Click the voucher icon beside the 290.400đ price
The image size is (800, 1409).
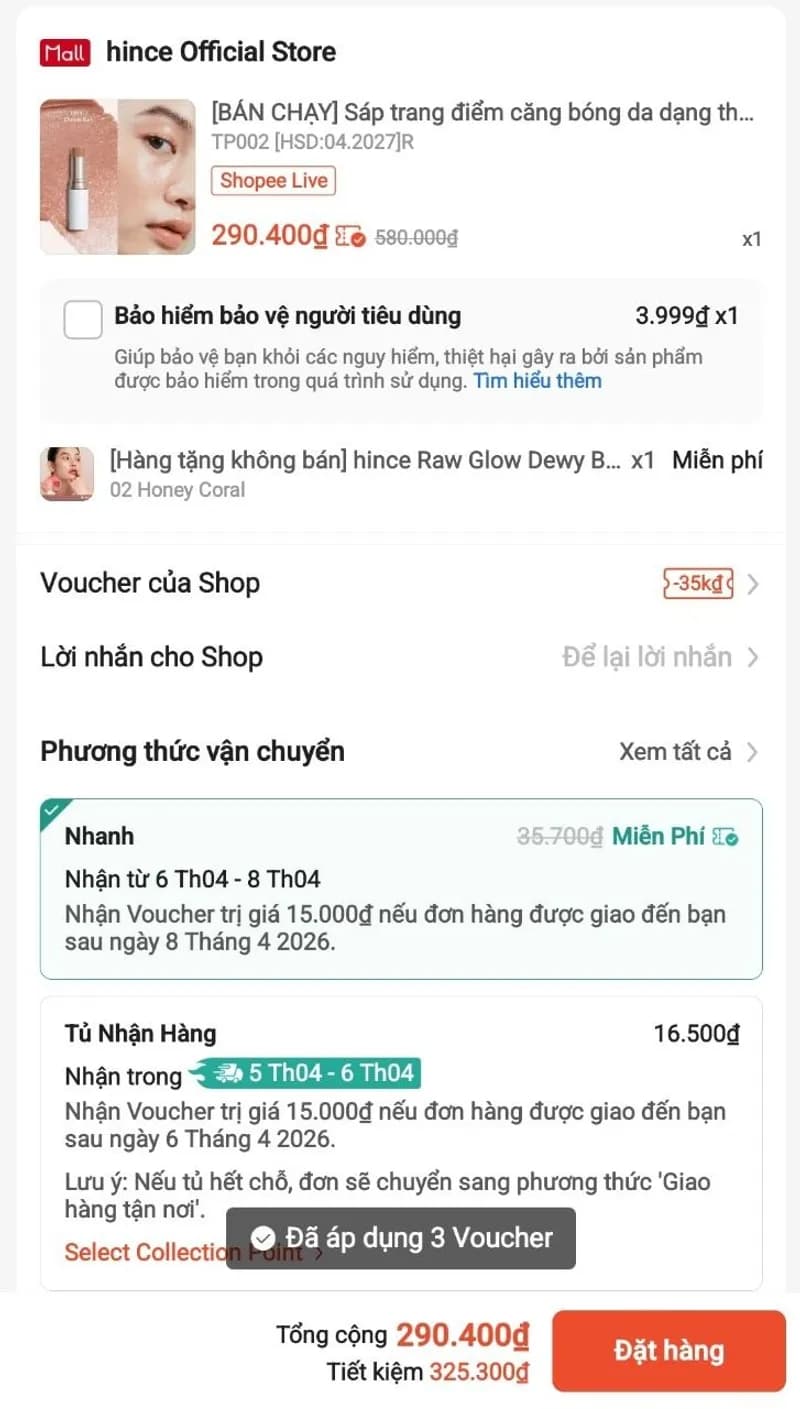pyautogui.click(x=343, y=236)
